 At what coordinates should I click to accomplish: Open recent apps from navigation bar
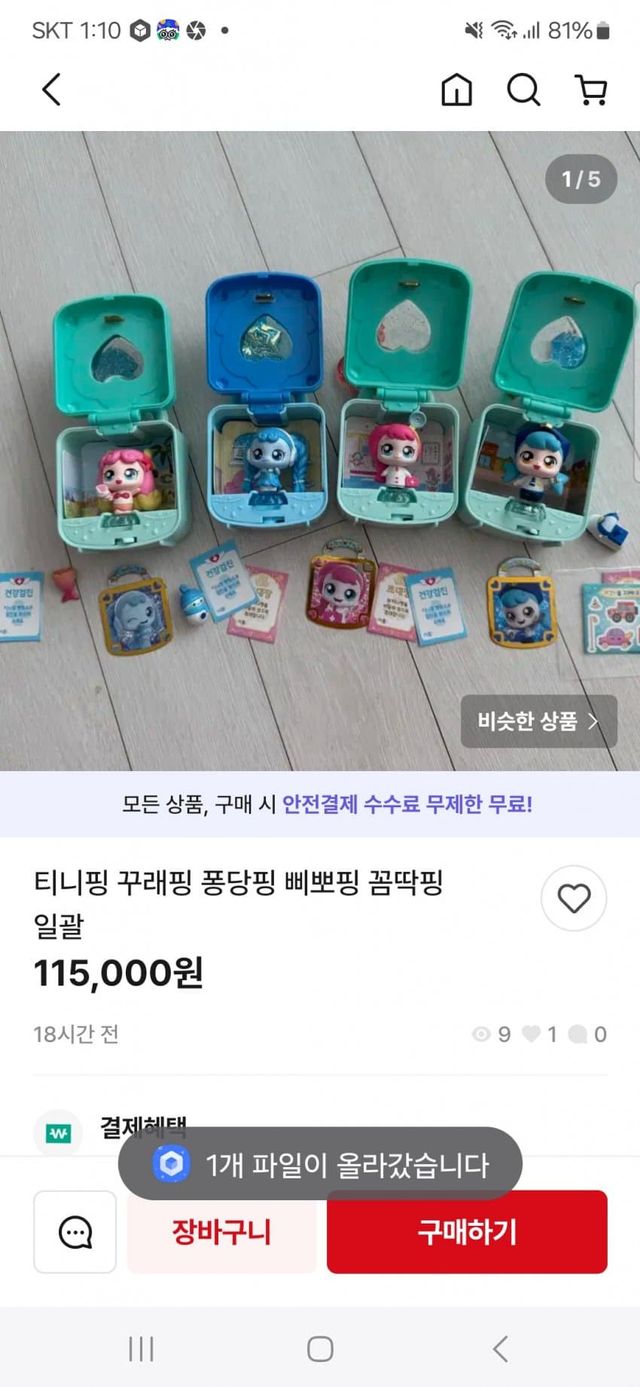[141, 1349]
